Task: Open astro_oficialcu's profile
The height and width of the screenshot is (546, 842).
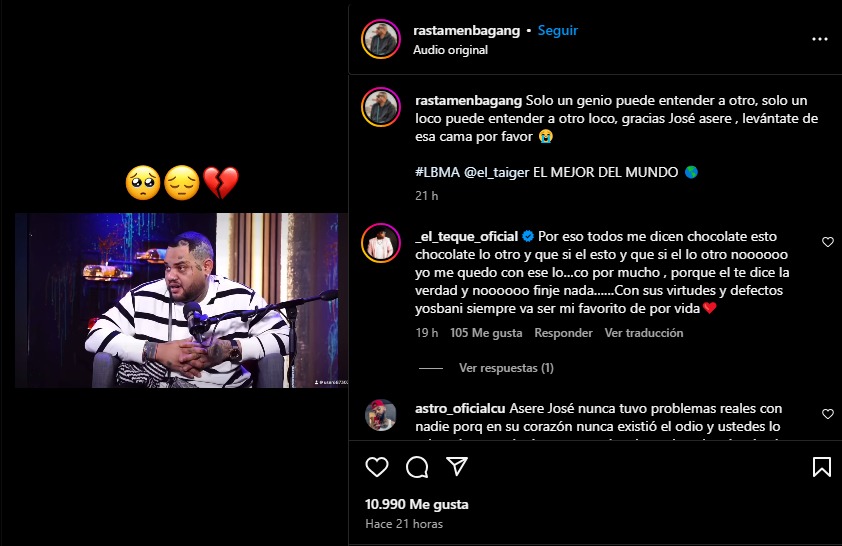Action: pos(460,409)
